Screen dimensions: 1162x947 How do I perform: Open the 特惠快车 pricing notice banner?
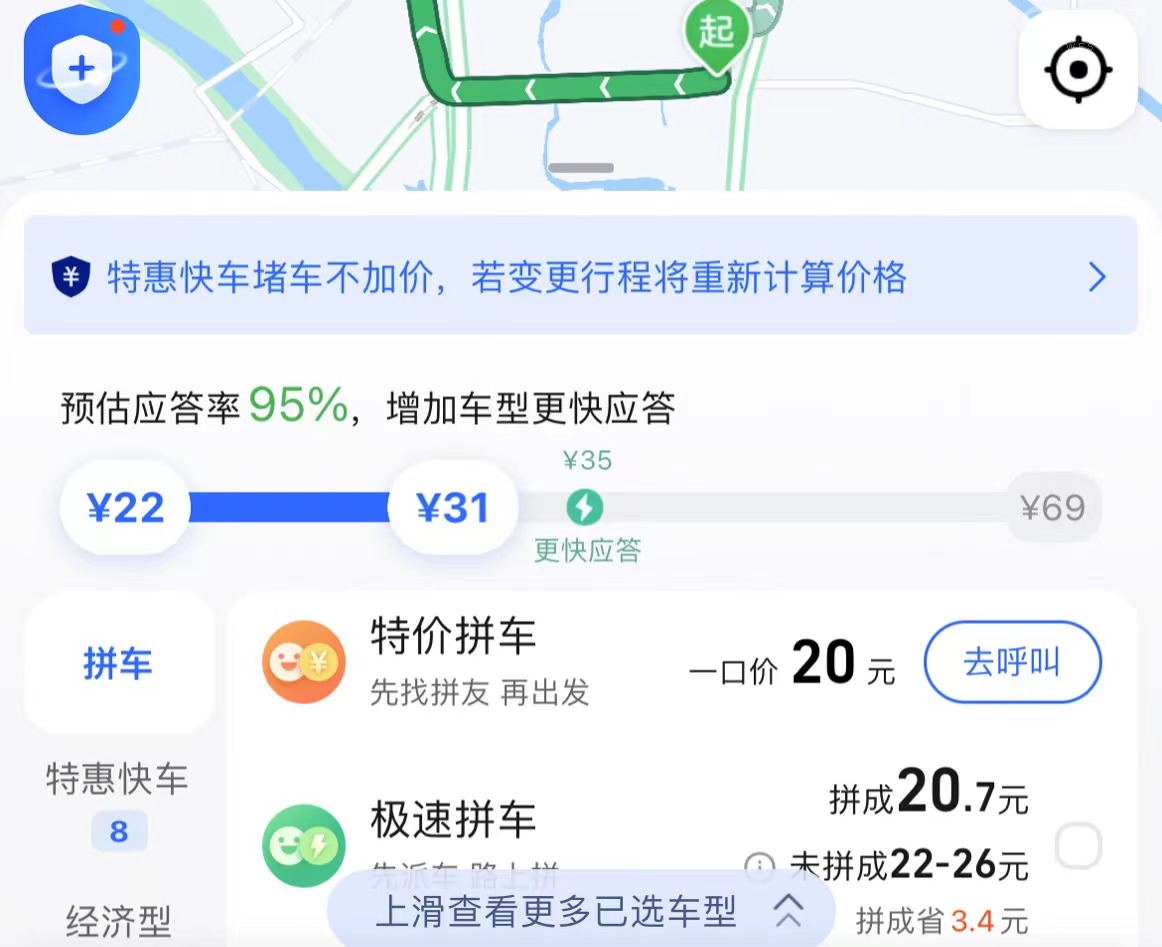tap(580, 277)
